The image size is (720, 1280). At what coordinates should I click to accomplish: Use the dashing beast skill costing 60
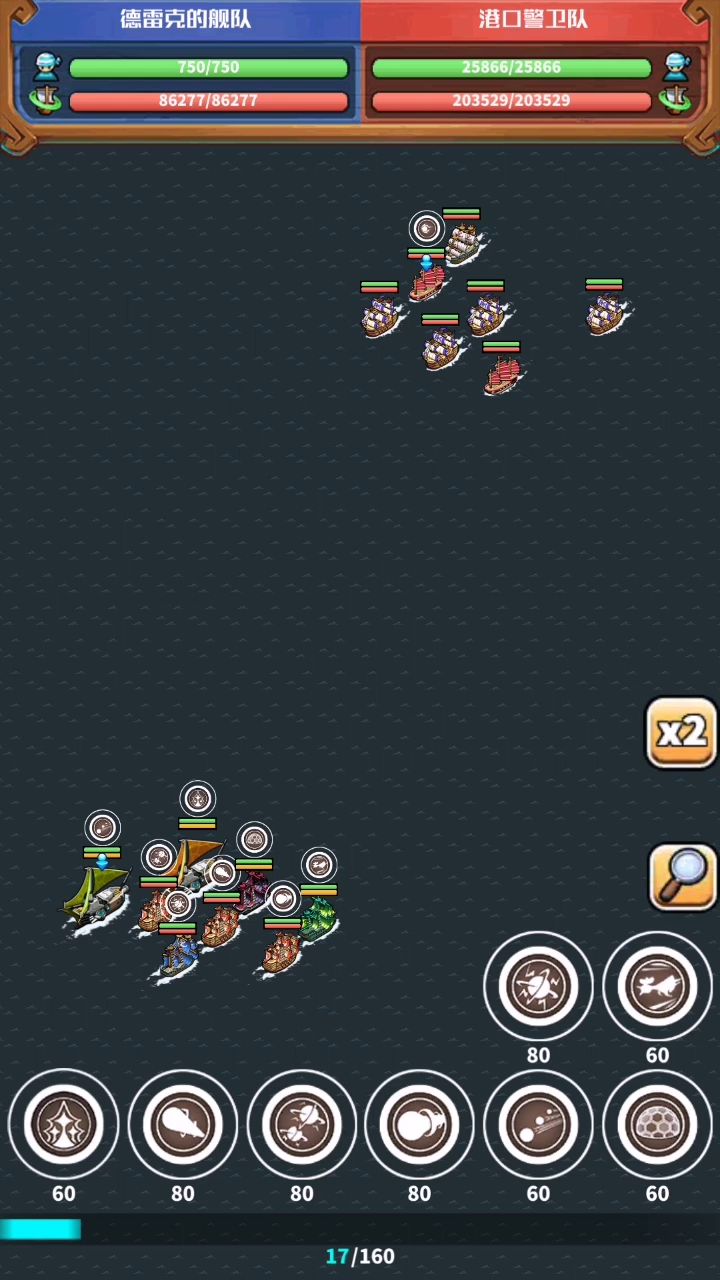[657, 986]
